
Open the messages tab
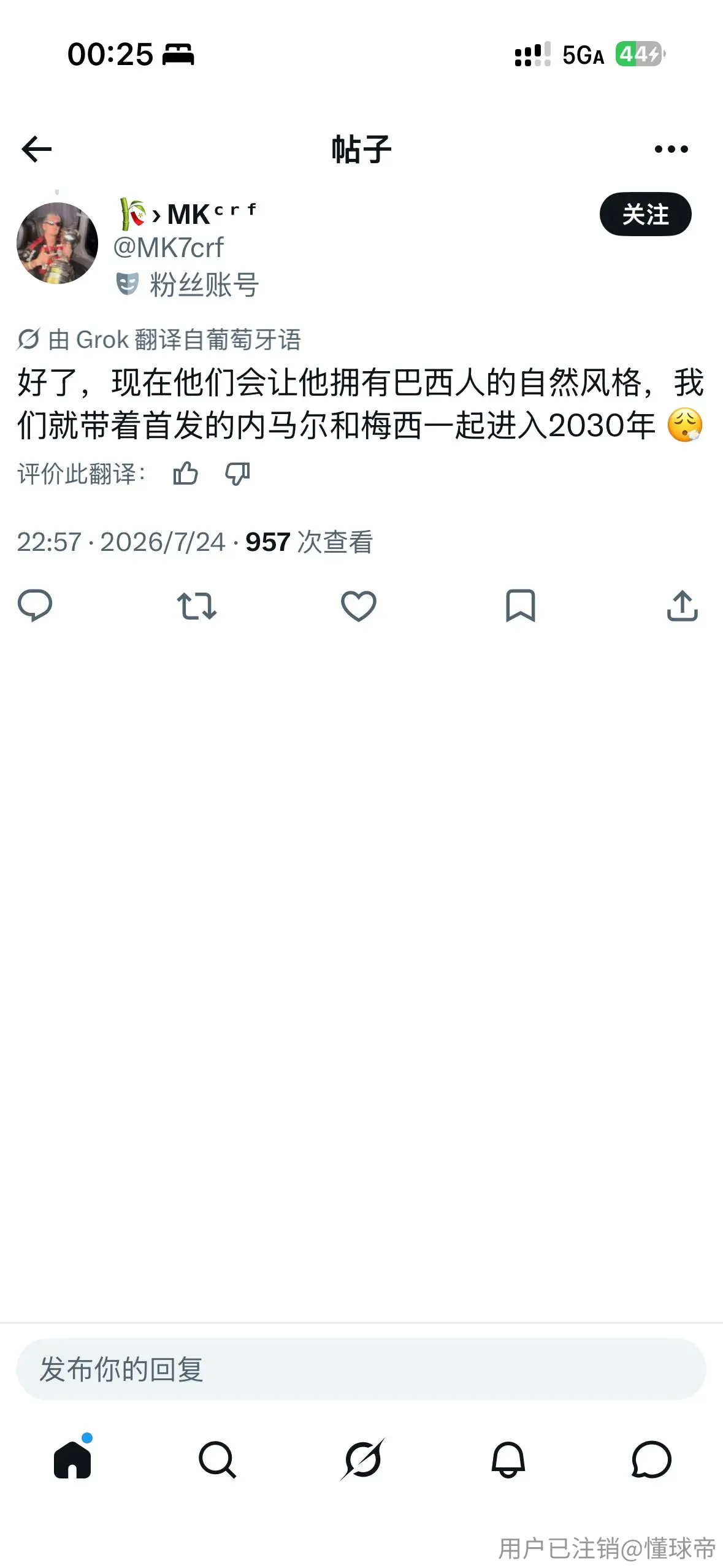click(651, 1459)
